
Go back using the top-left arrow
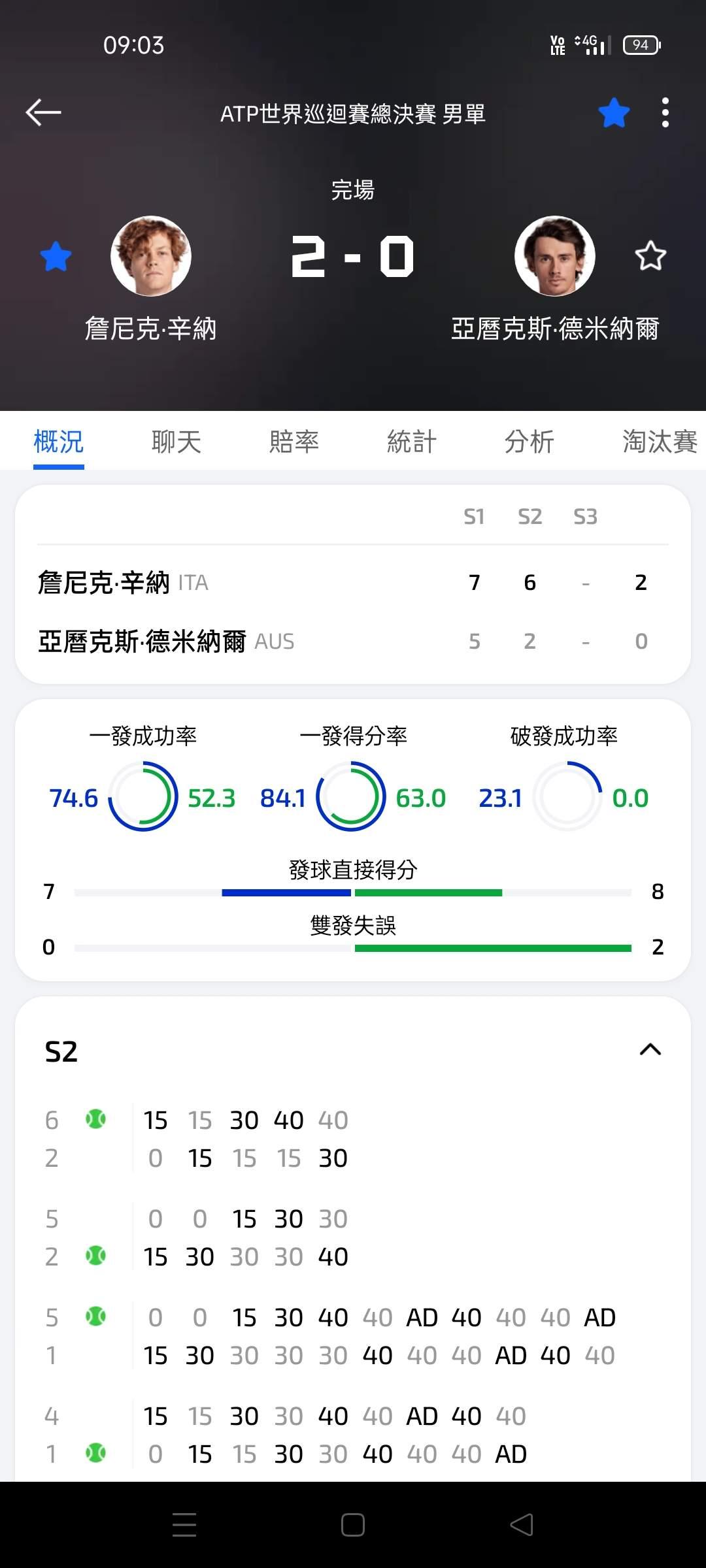pyautogui.click(x=43, y=112)
